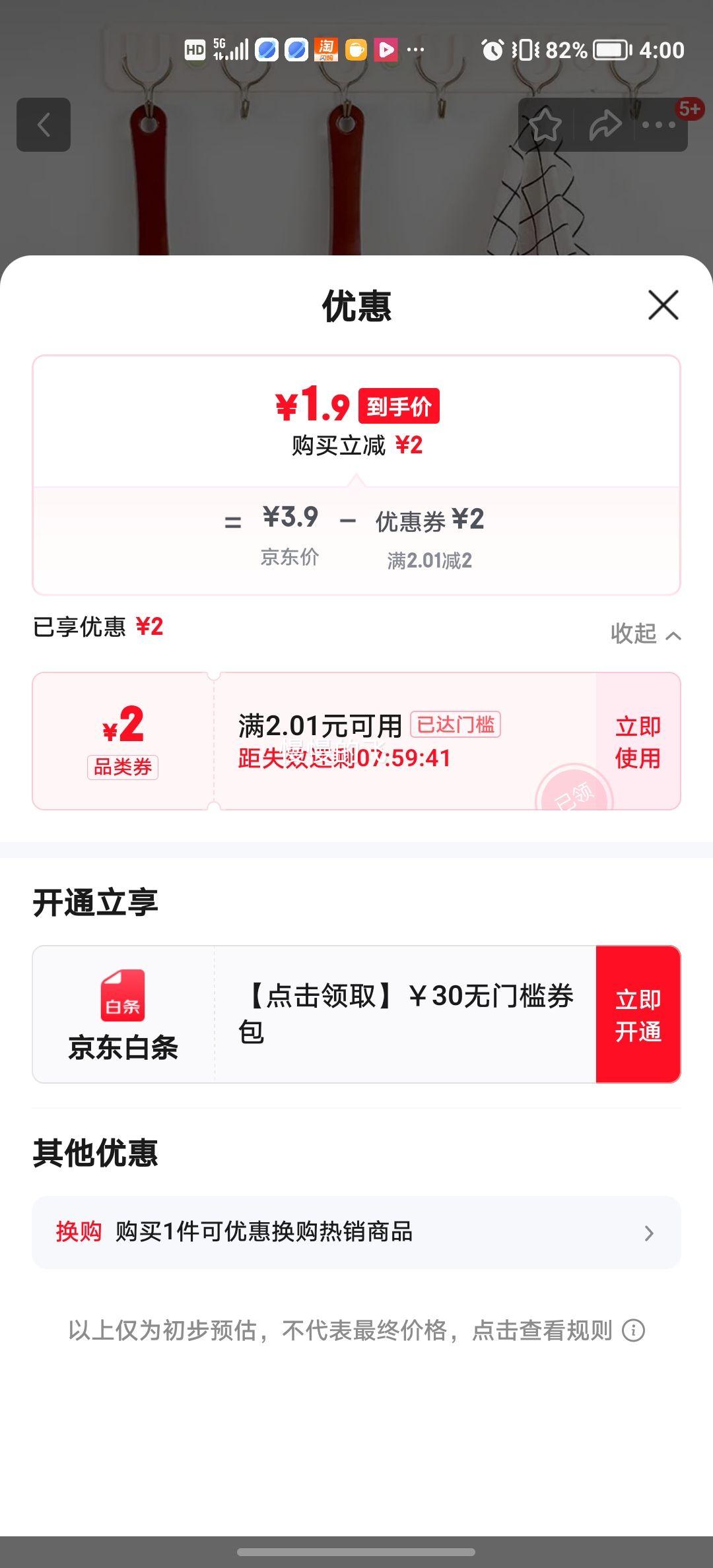Open the Taobao icon in the status bar

point(326,49)
